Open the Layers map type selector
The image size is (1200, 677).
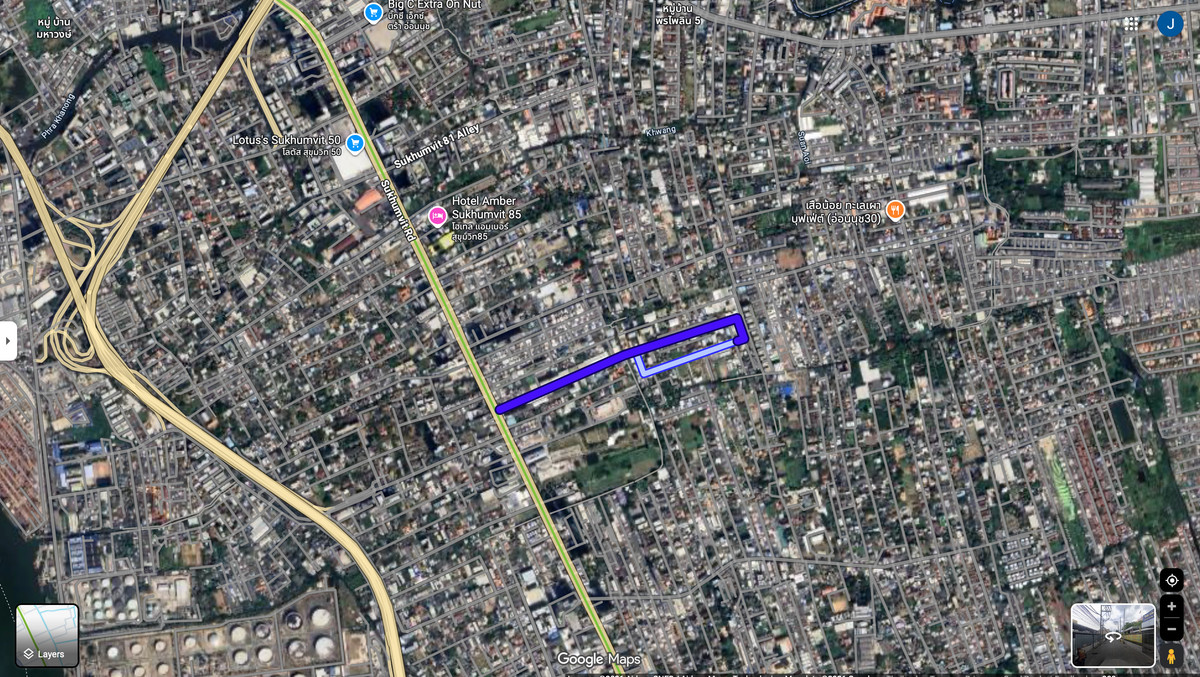point(47,636)
